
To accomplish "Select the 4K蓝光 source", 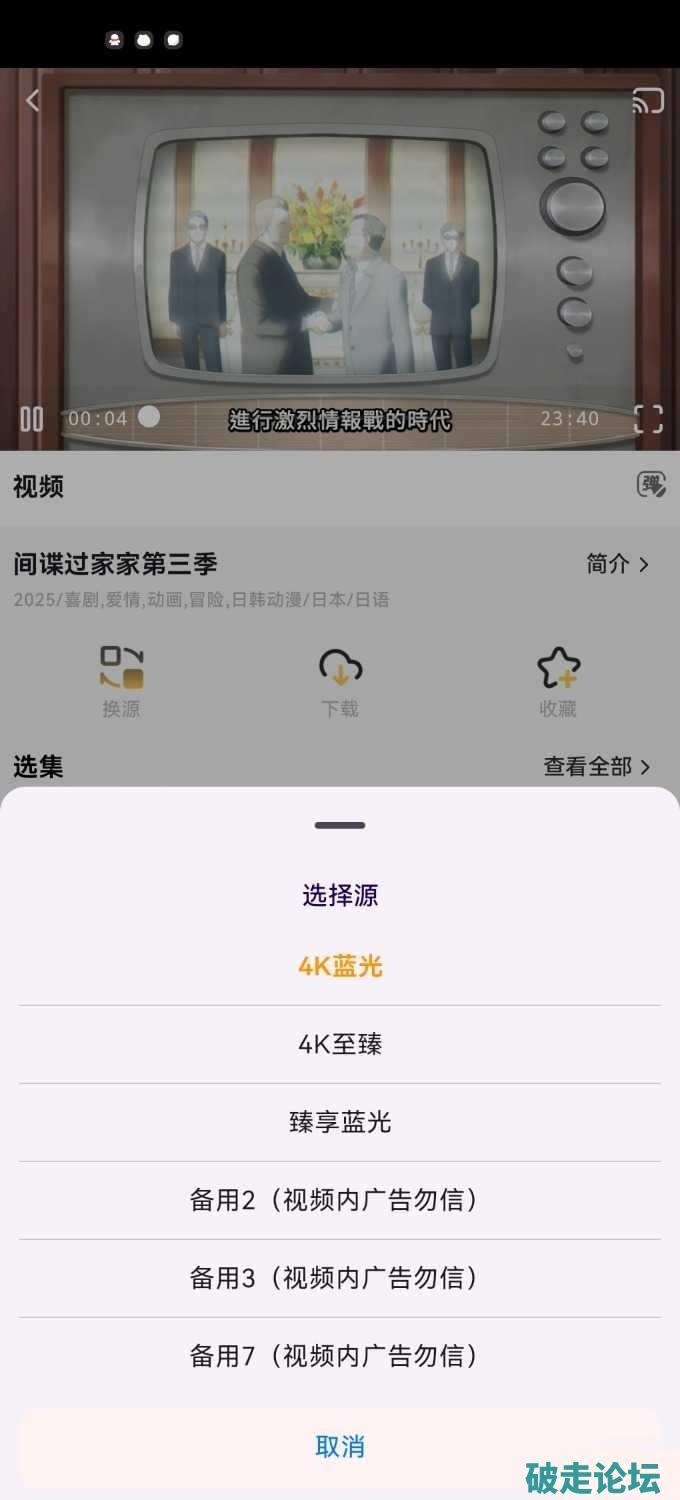I will [x=340, y=967].
